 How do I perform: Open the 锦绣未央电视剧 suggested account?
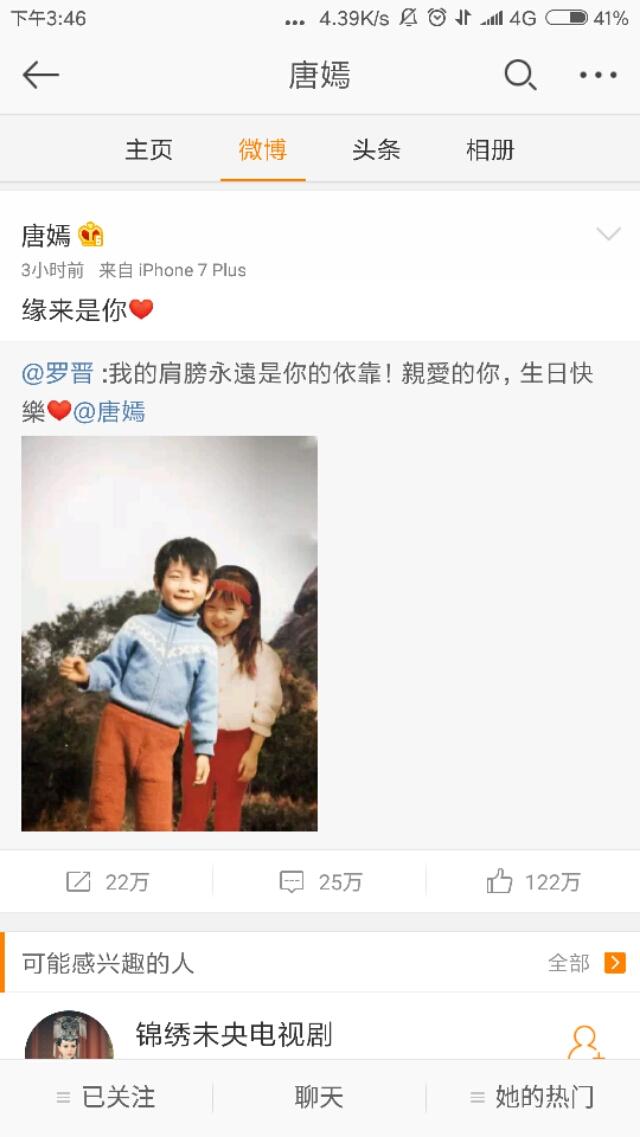233,1033
